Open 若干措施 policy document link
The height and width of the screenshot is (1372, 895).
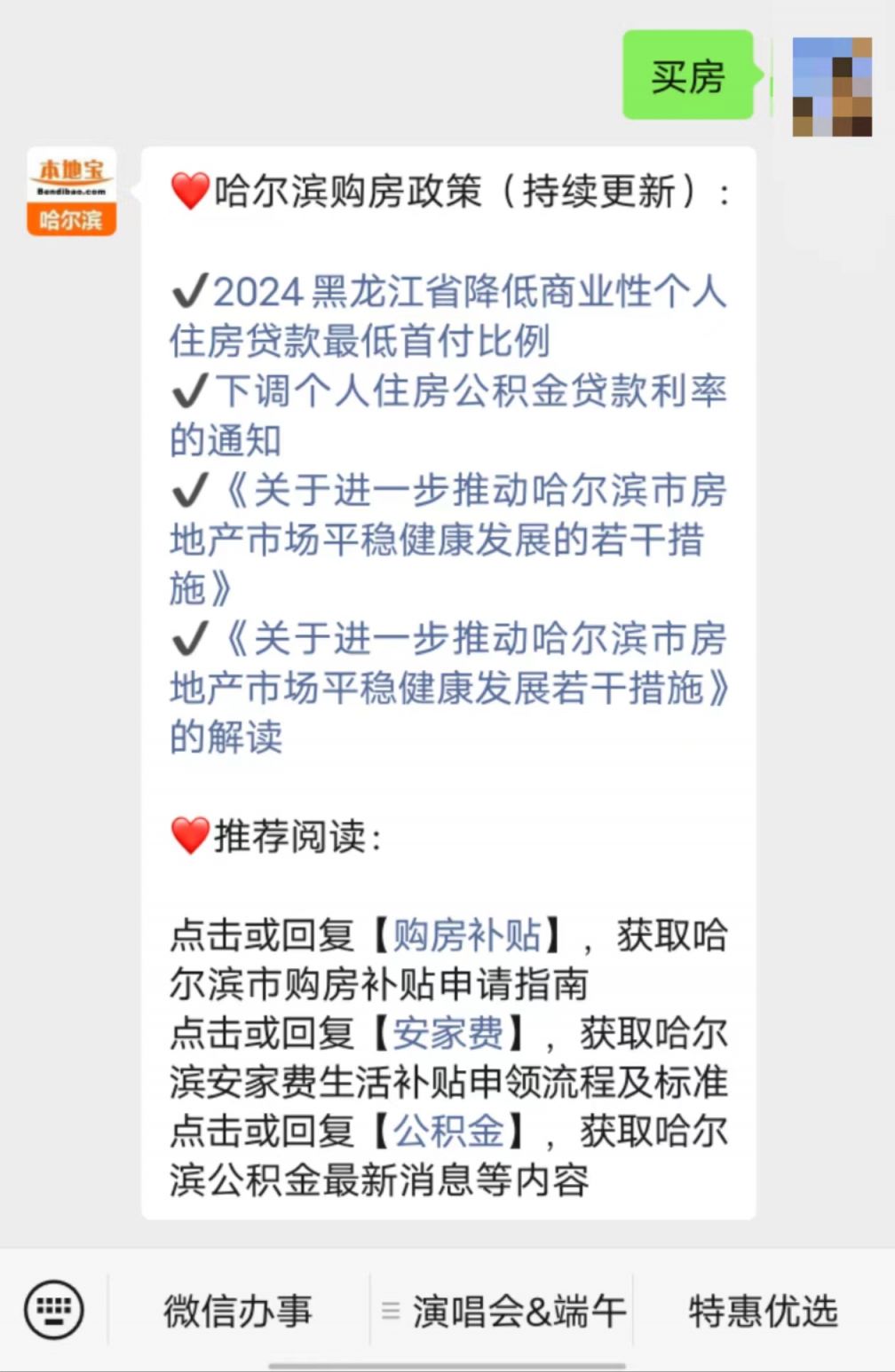click(x=448, y=538)
